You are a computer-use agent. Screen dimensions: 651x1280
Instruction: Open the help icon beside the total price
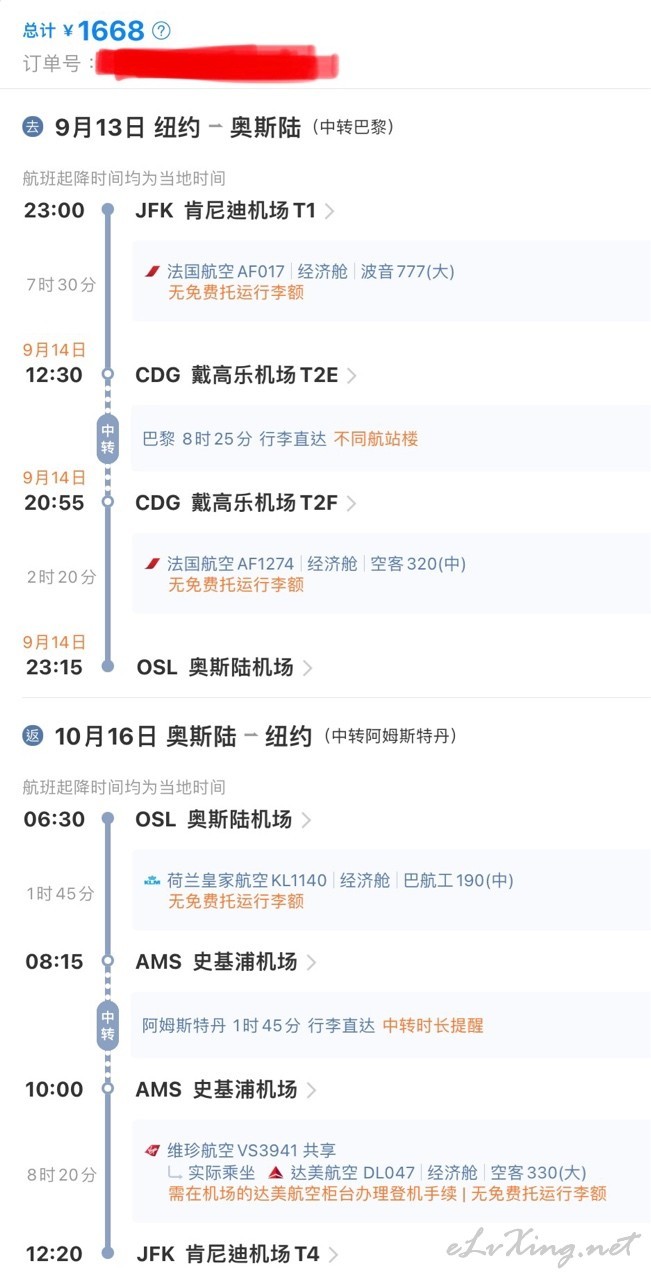(x=161, y=31)
